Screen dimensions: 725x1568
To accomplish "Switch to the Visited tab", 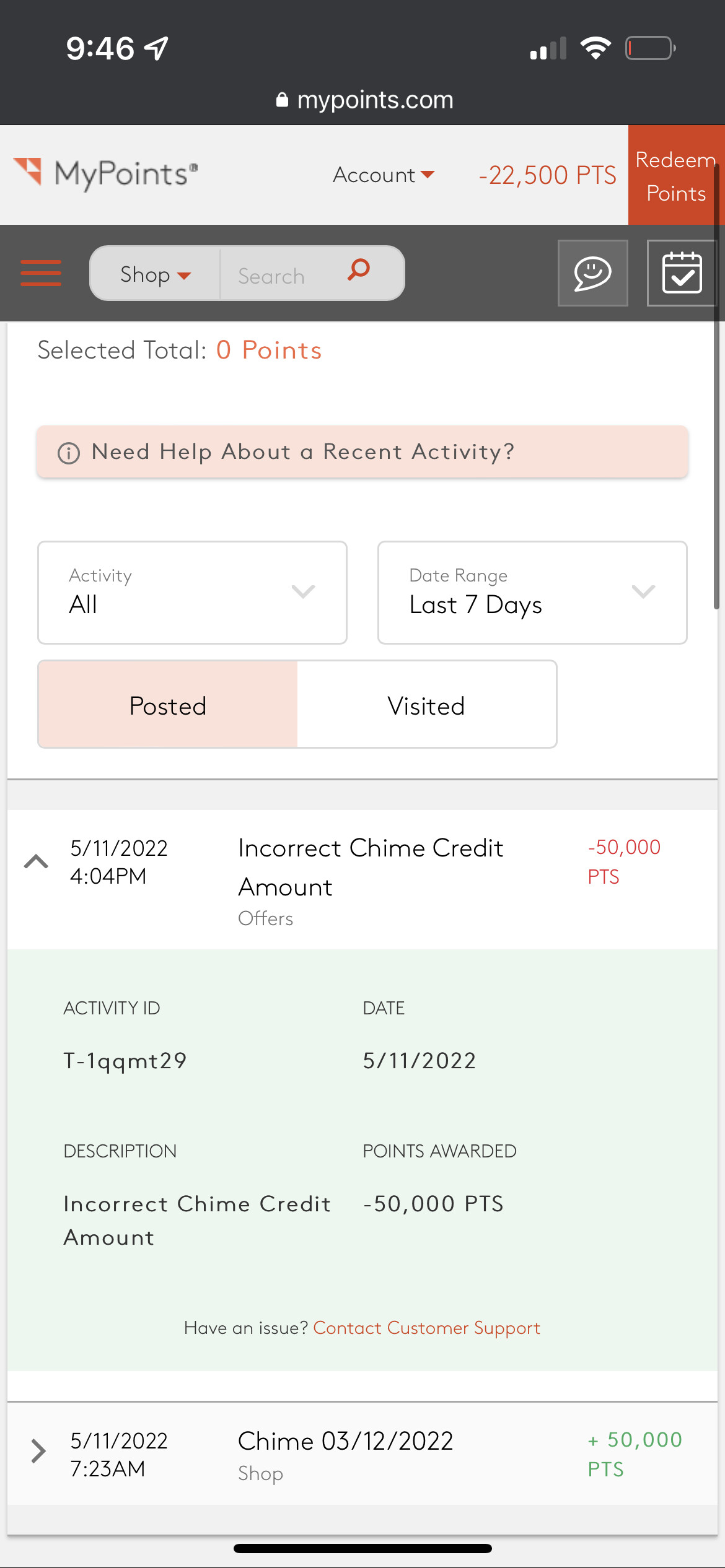I will 426,705.
